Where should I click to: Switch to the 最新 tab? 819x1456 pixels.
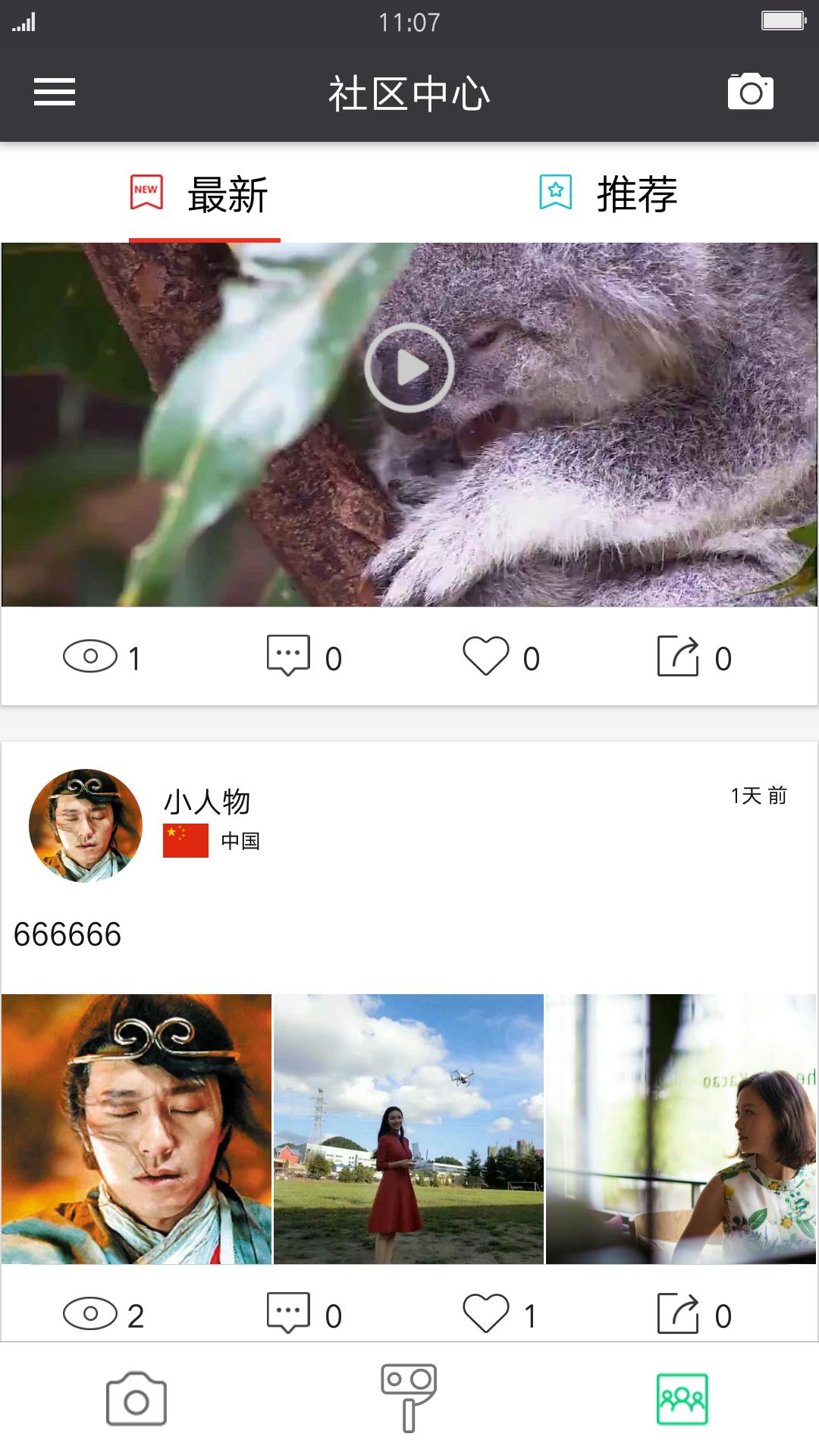click(203, 196)
